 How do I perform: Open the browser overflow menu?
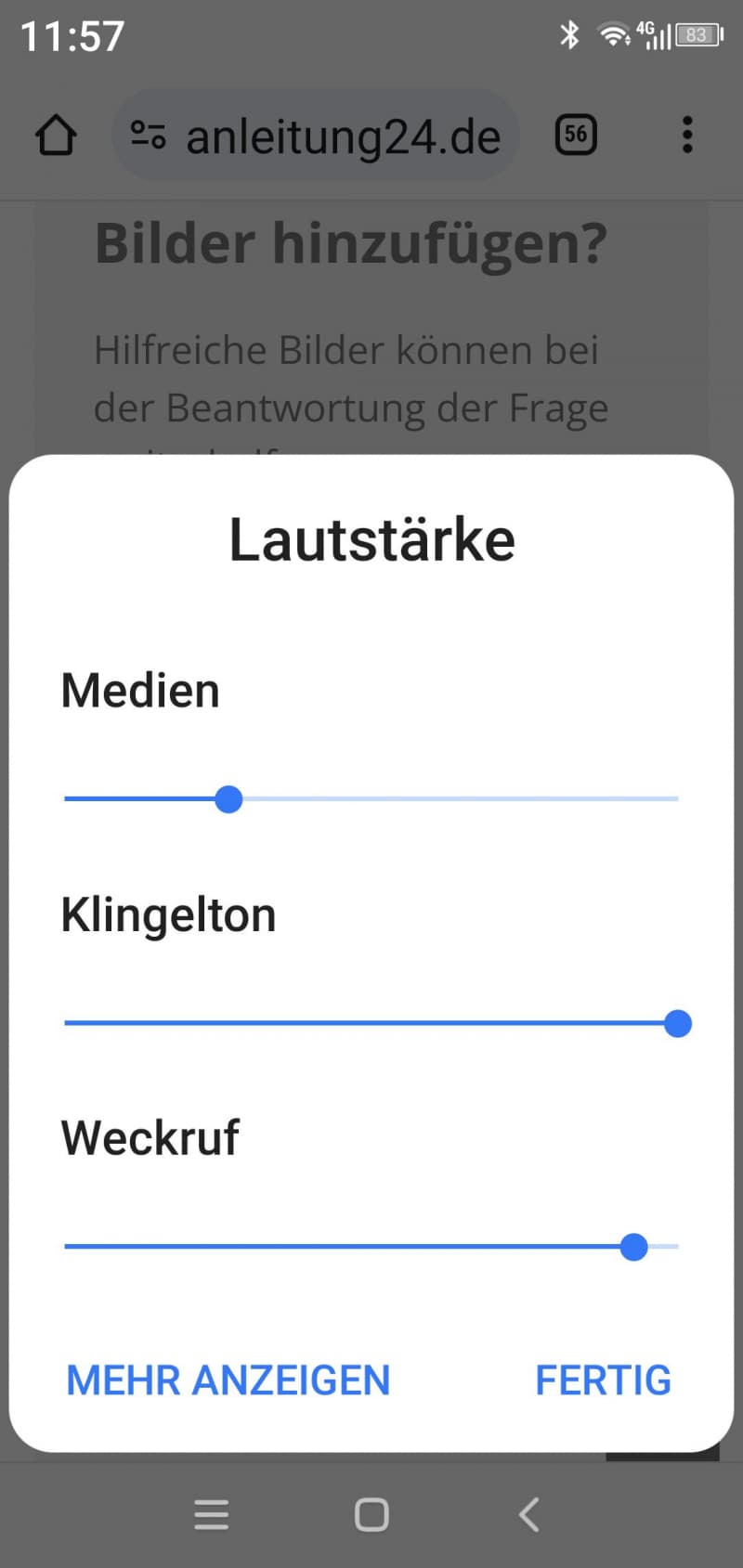[687, 136]
